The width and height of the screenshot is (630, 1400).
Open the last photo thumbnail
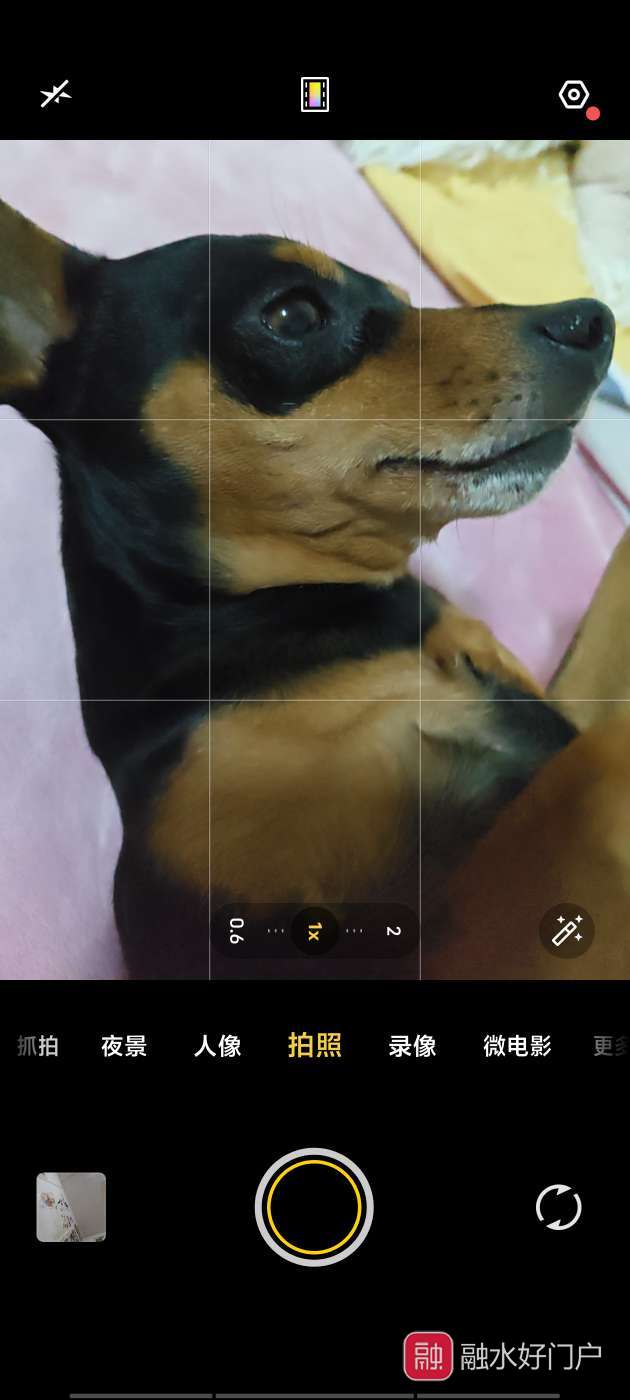click(71, 1207)
